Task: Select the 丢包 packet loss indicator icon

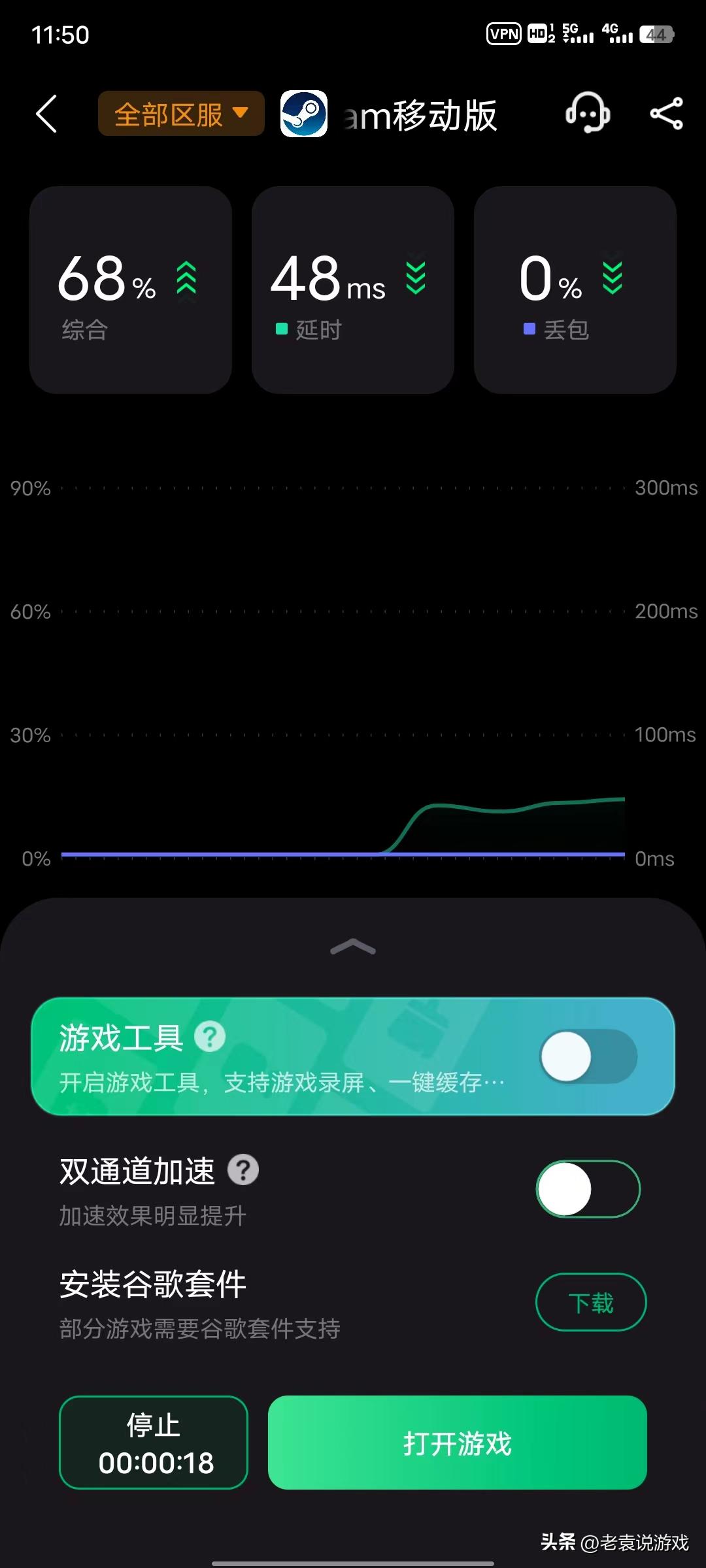Action: click(529, 330)
